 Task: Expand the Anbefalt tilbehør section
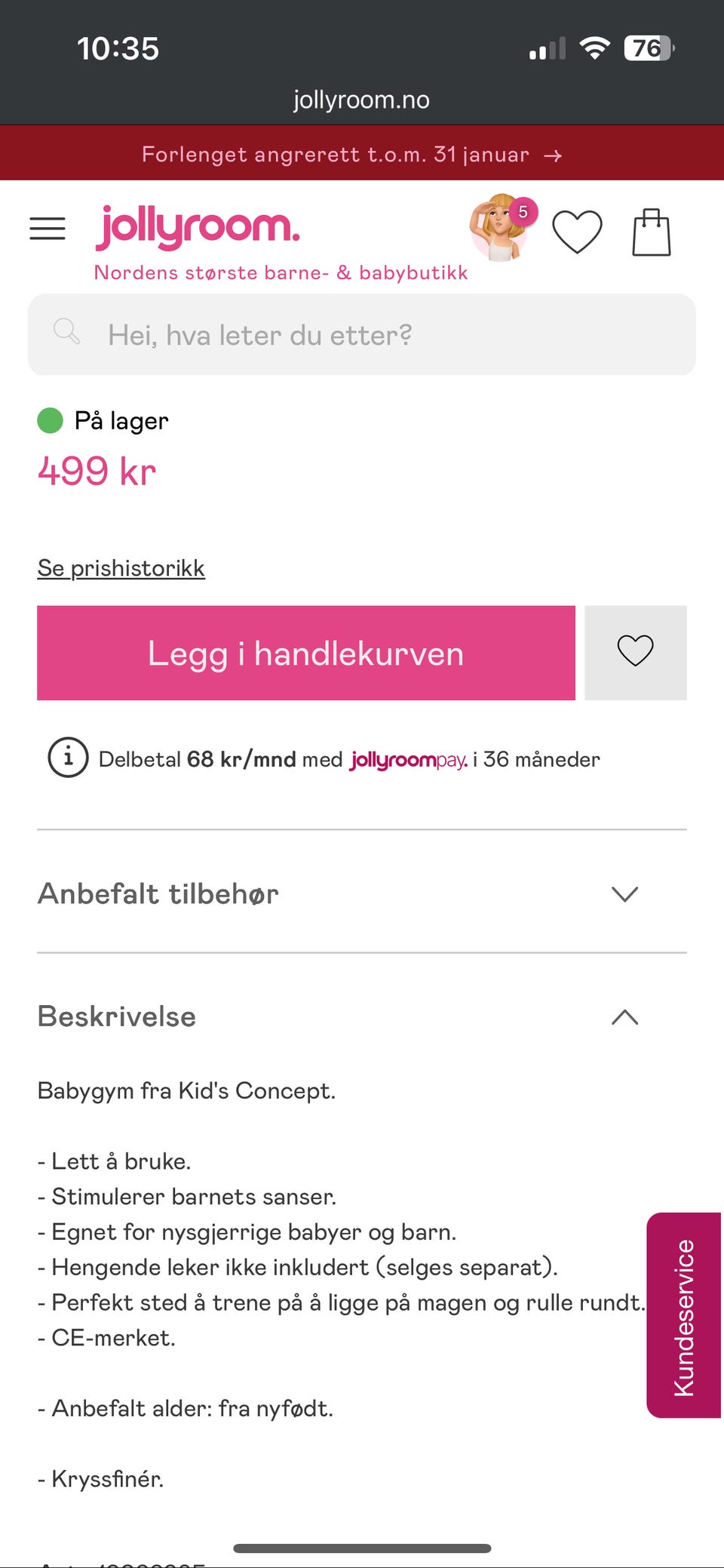[x=624, y=894]
